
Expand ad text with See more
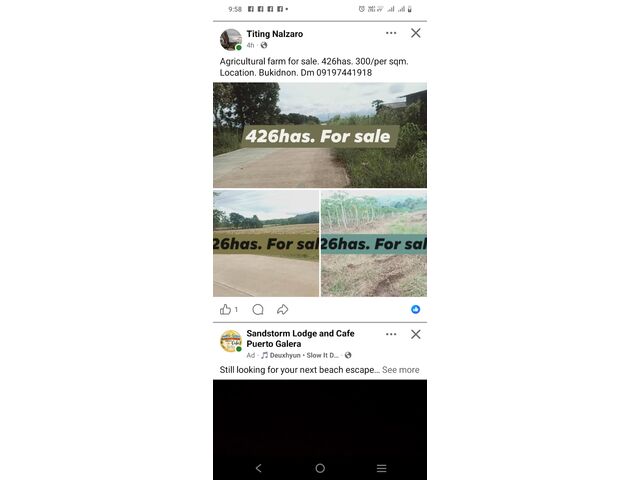(x=400, y=370)
